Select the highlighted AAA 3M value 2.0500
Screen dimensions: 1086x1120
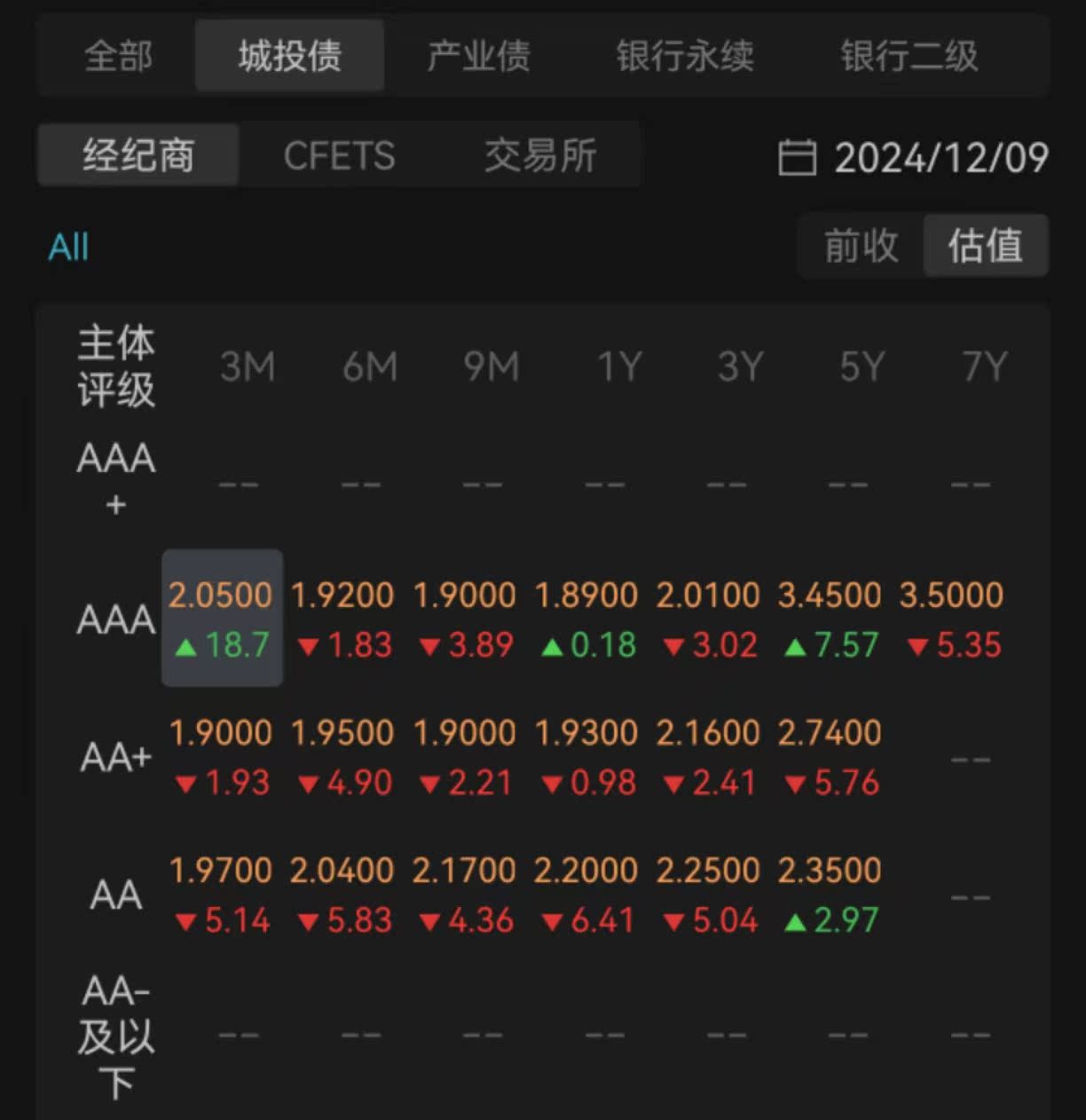pos(222,596)
